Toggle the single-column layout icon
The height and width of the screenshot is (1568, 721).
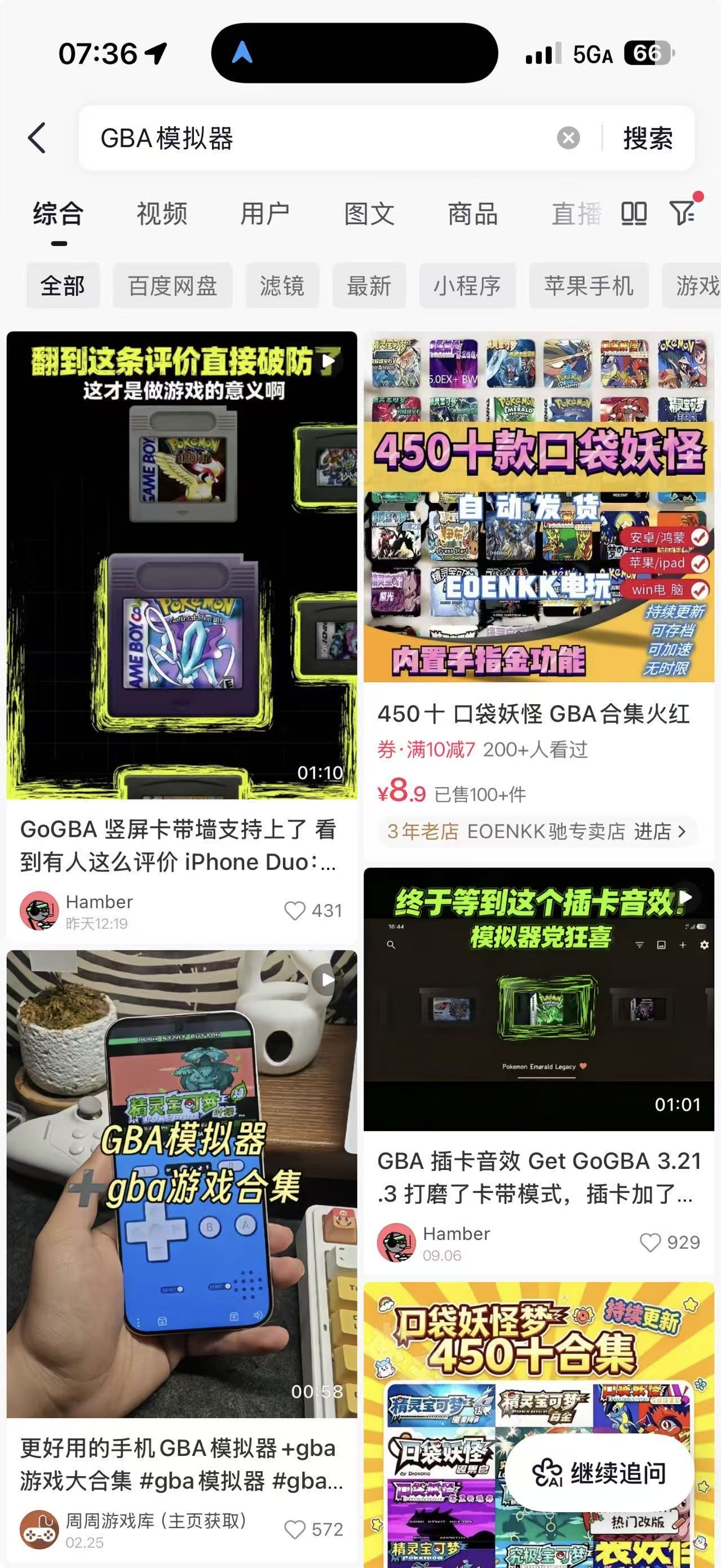(x=634, y=214)
